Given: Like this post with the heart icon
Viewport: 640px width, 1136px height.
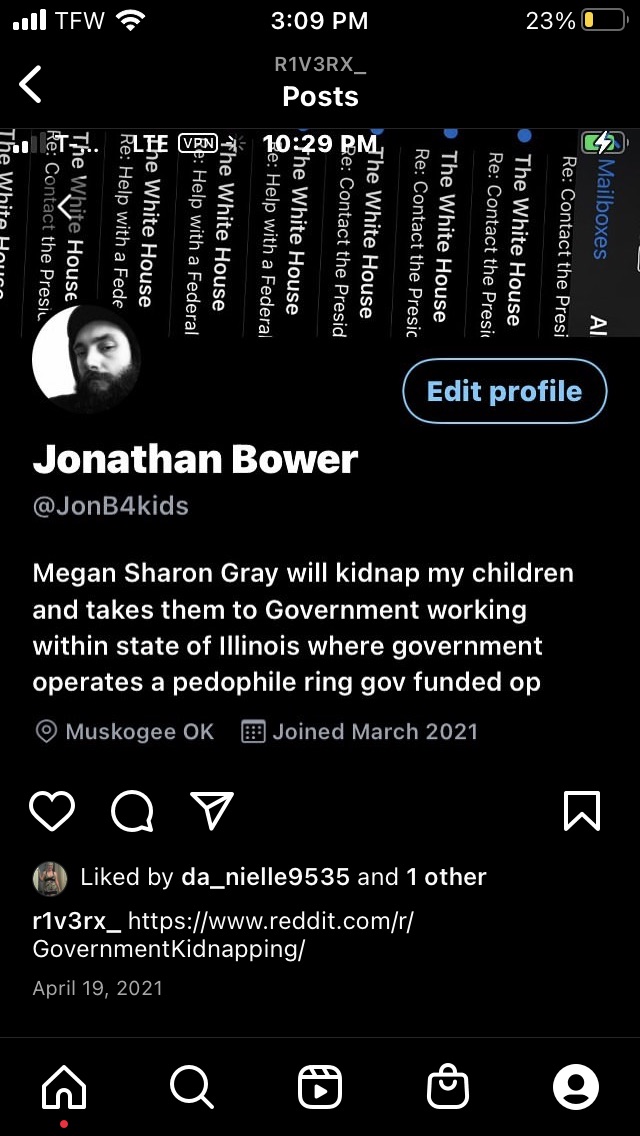Looking at the screenshot, I should point(53,811).
